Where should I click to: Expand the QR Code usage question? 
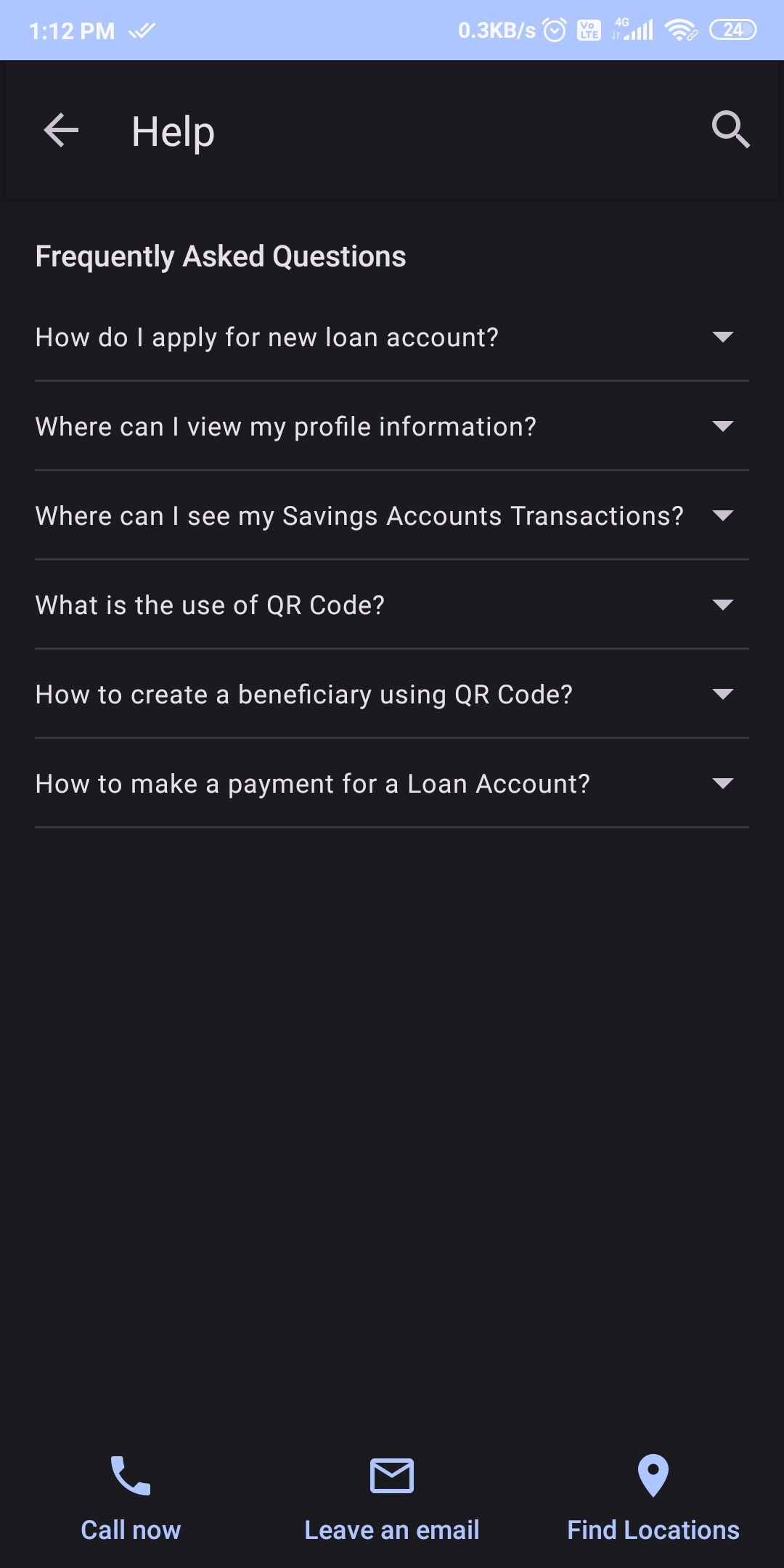[392, 605]
